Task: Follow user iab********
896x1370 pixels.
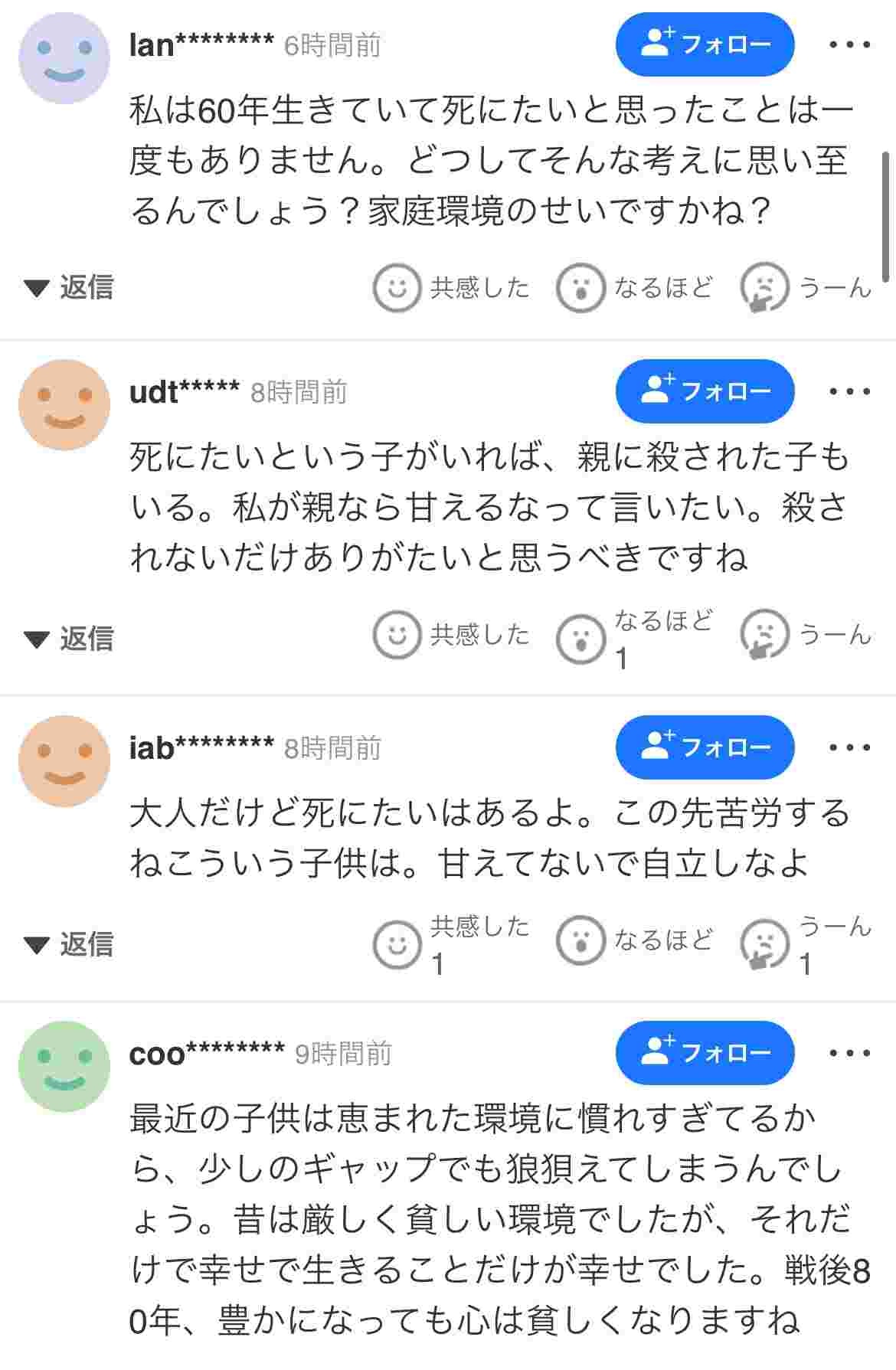Action: coord(705,747)
